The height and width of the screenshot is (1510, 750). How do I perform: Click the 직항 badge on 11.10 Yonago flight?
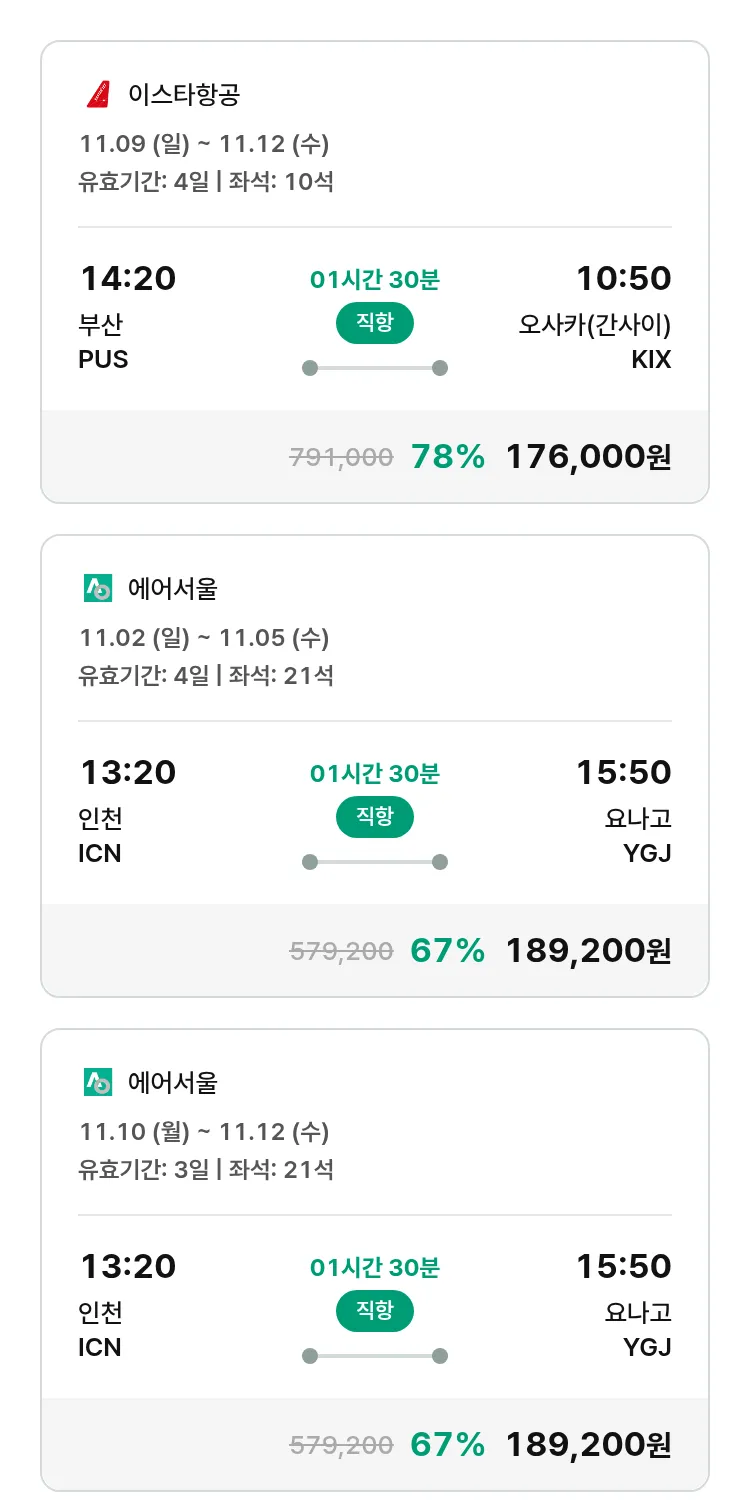[374, 1312]
